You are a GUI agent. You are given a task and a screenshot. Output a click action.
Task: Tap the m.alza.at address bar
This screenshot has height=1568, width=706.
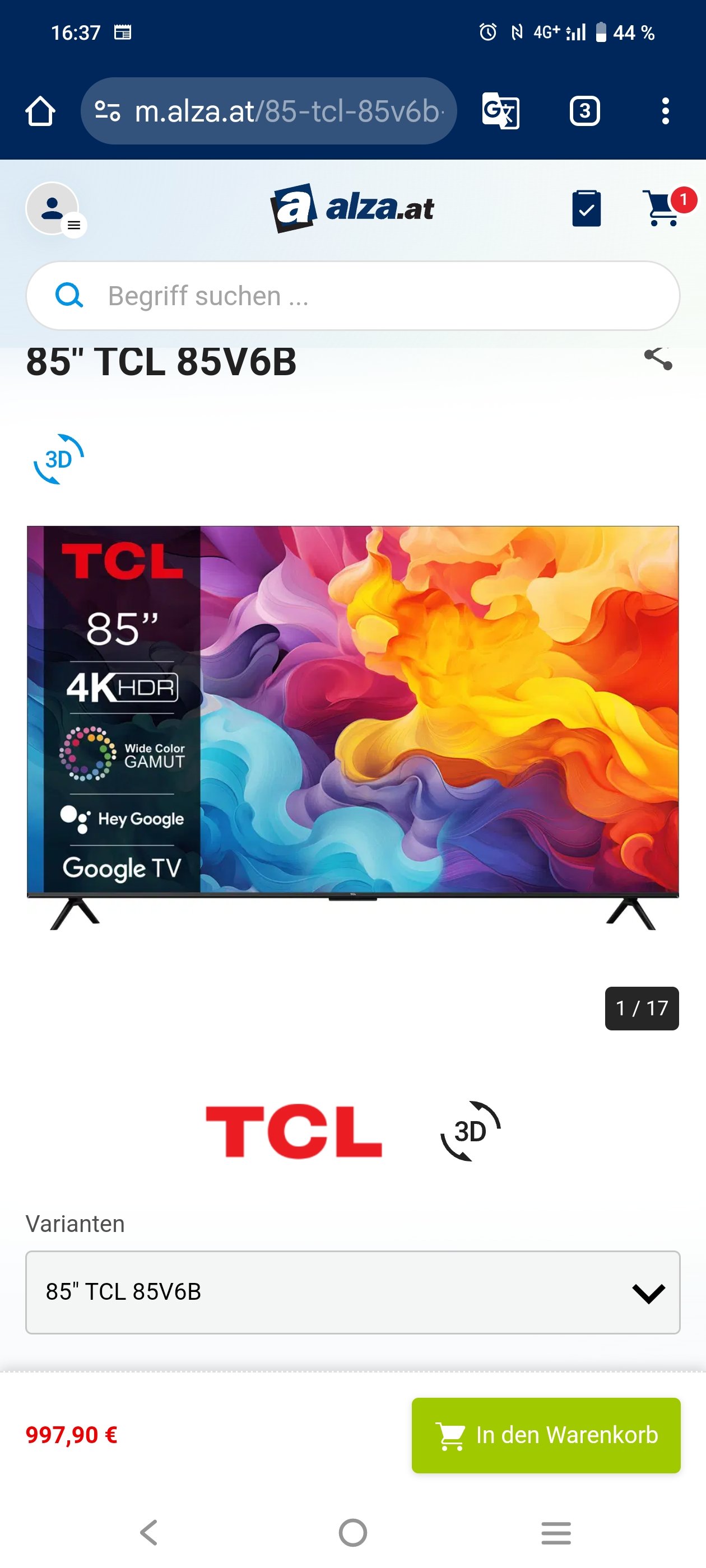(268, 111)
